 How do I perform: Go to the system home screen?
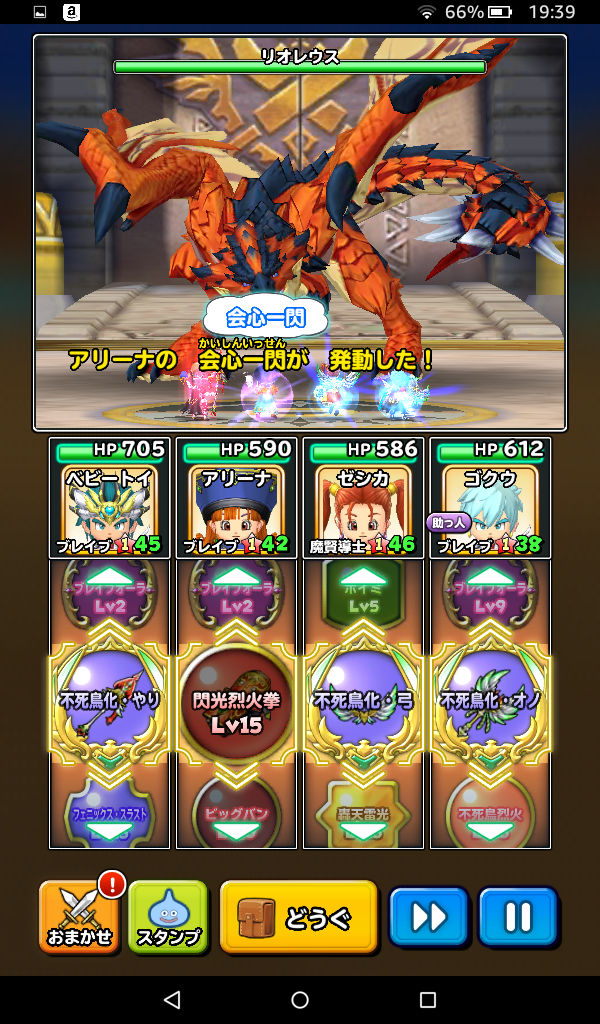click(x=300, y=1000)
